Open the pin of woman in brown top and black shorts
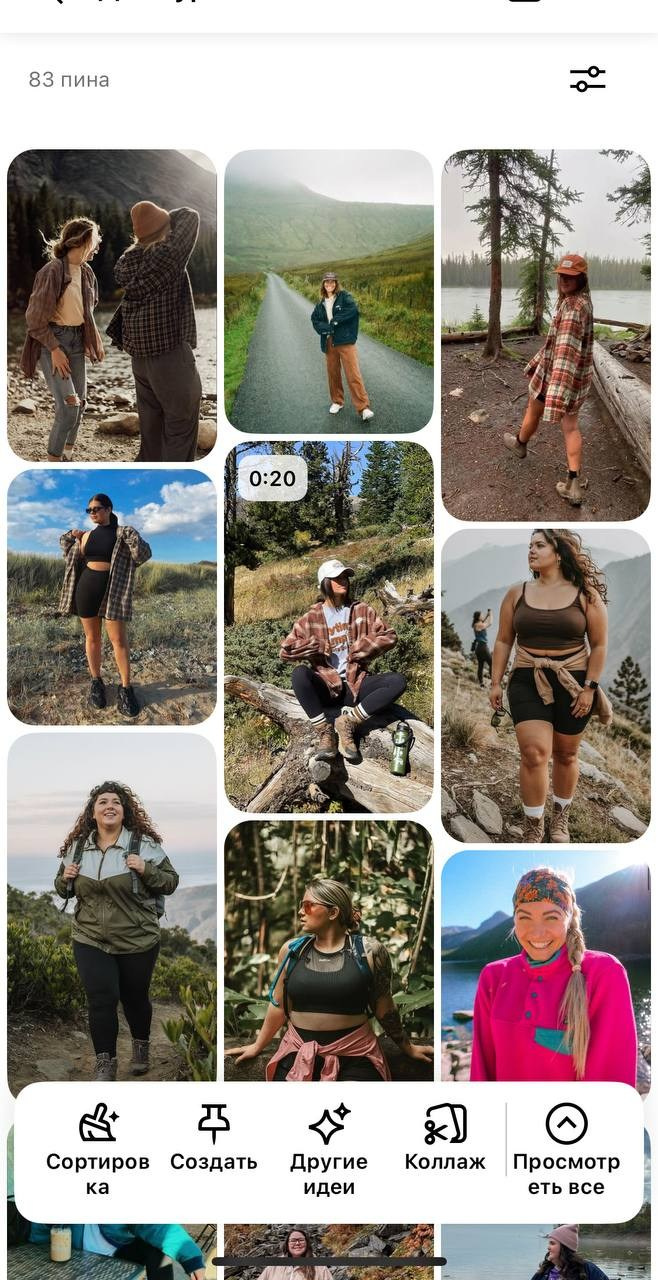The image size is (658, 1280). point(546,686)
